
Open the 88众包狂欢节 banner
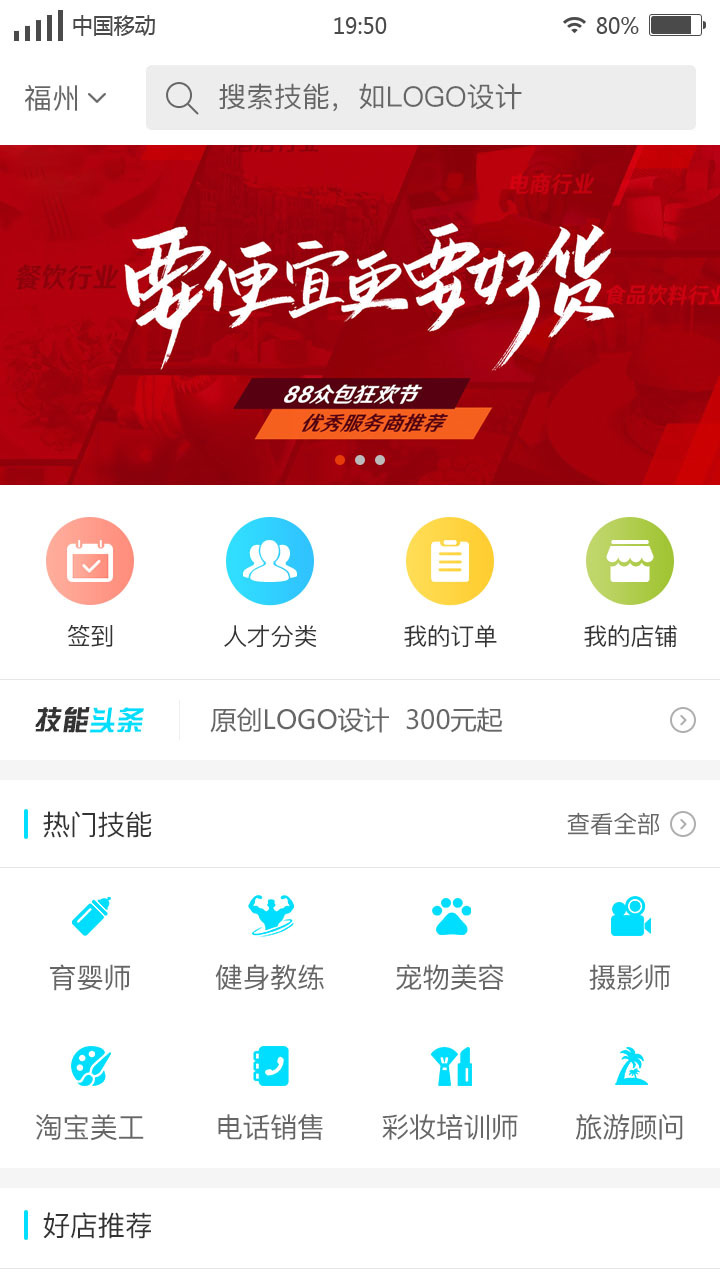360,315
